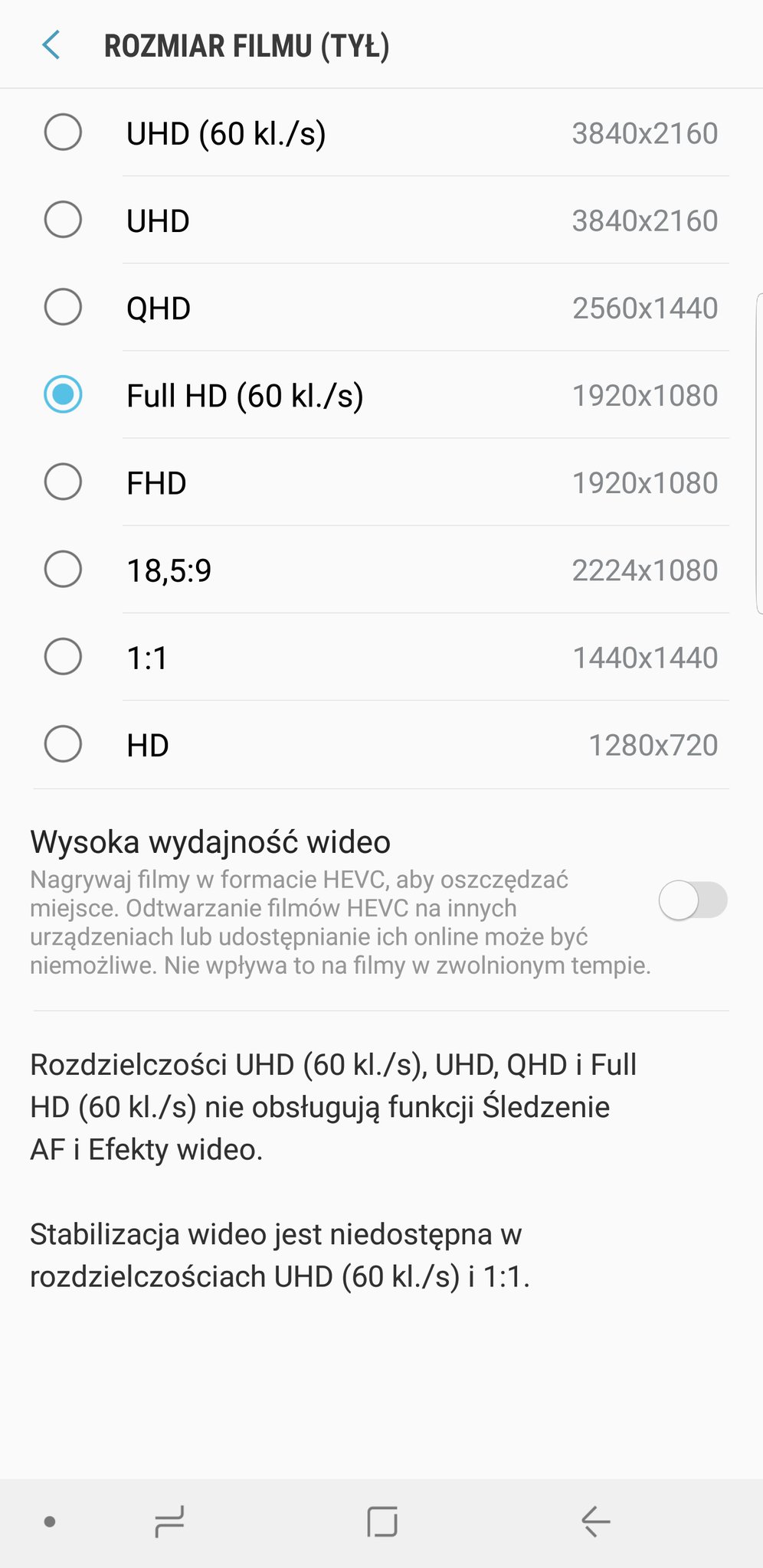Select the QHD 2560x1440 option

(x=63, y=307)
